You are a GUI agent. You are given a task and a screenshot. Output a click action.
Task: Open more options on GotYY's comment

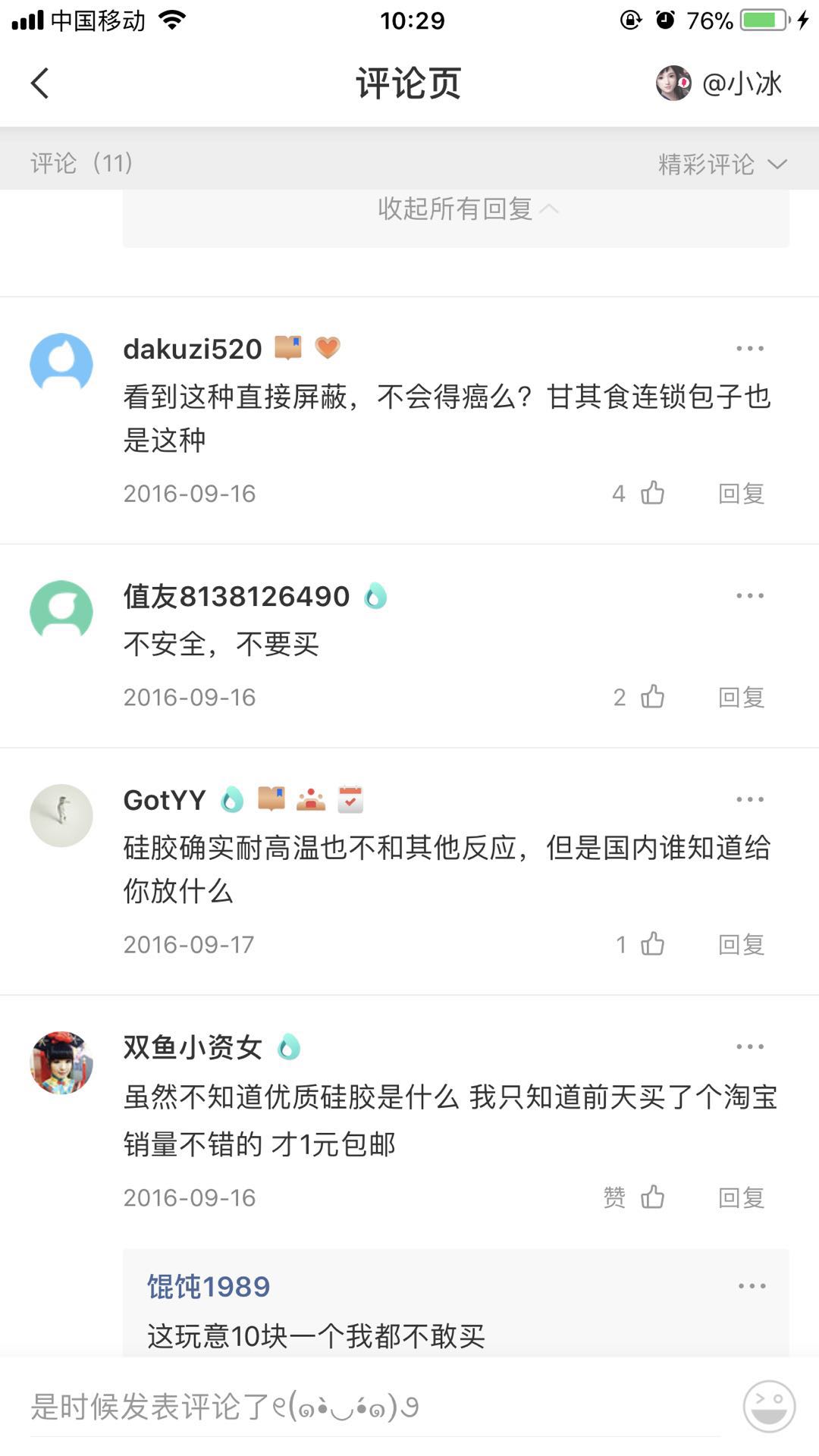click(x=749, y=799)
